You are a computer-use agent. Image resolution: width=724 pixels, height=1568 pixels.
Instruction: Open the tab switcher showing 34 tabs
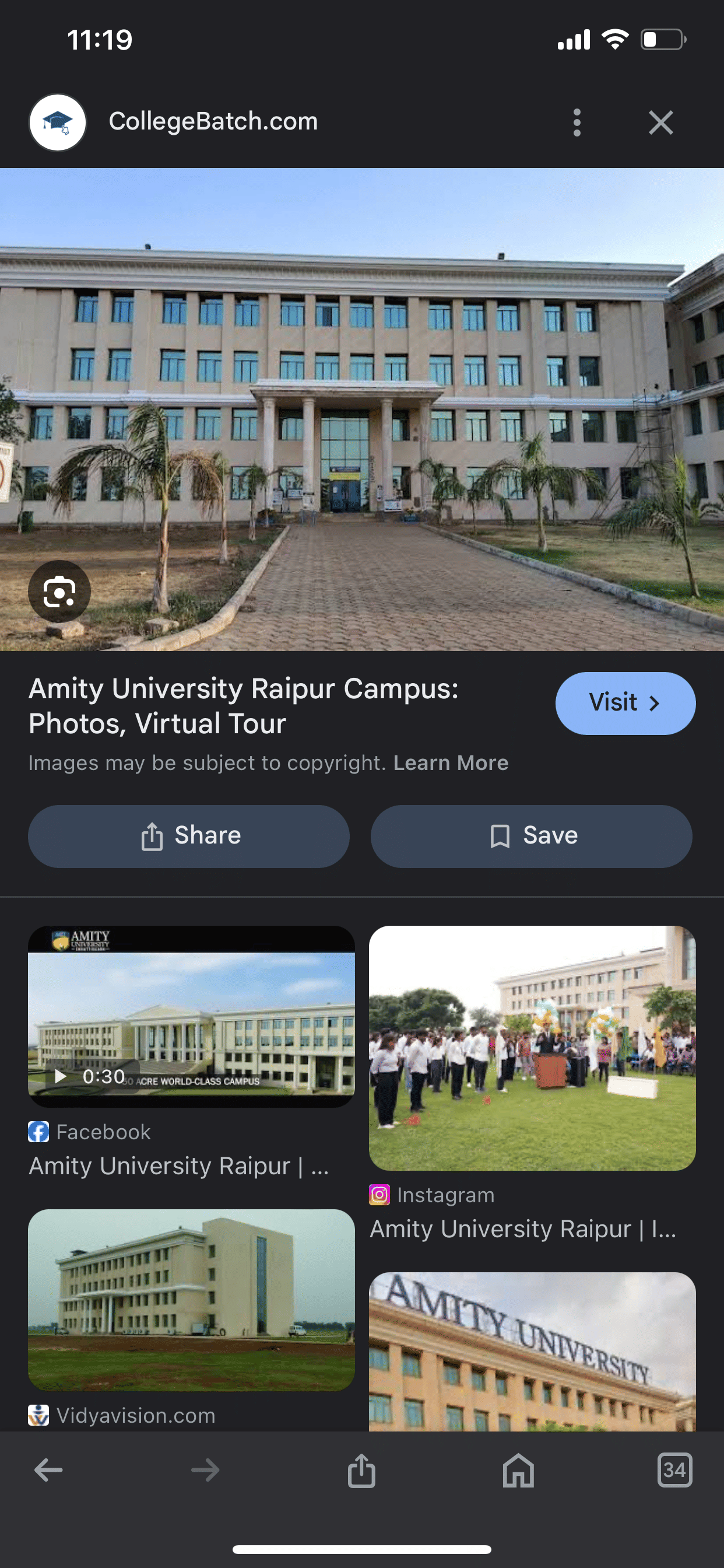pyautogui.click(x=674, y=1471)
